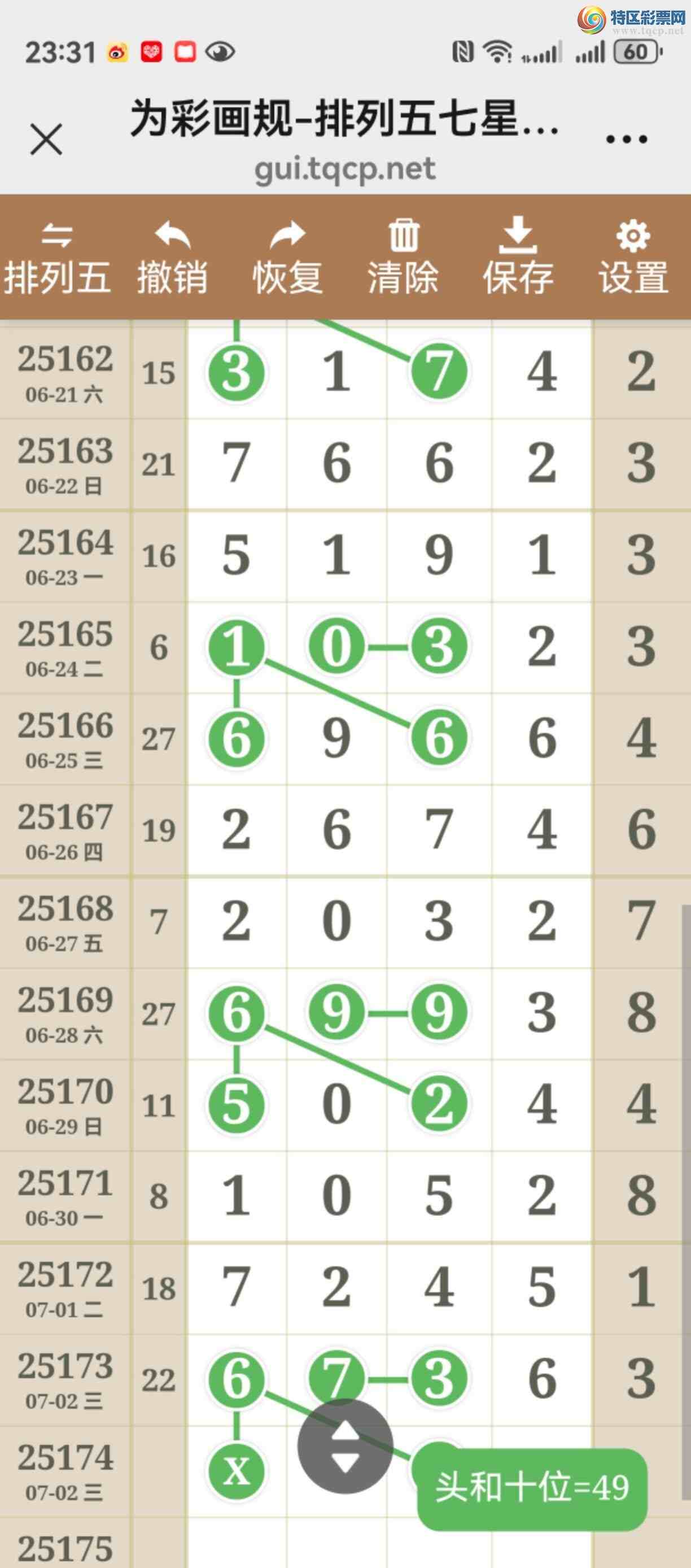Open 设置 settings
This screenshot has width=691, height=1568.
pos(633,258)
